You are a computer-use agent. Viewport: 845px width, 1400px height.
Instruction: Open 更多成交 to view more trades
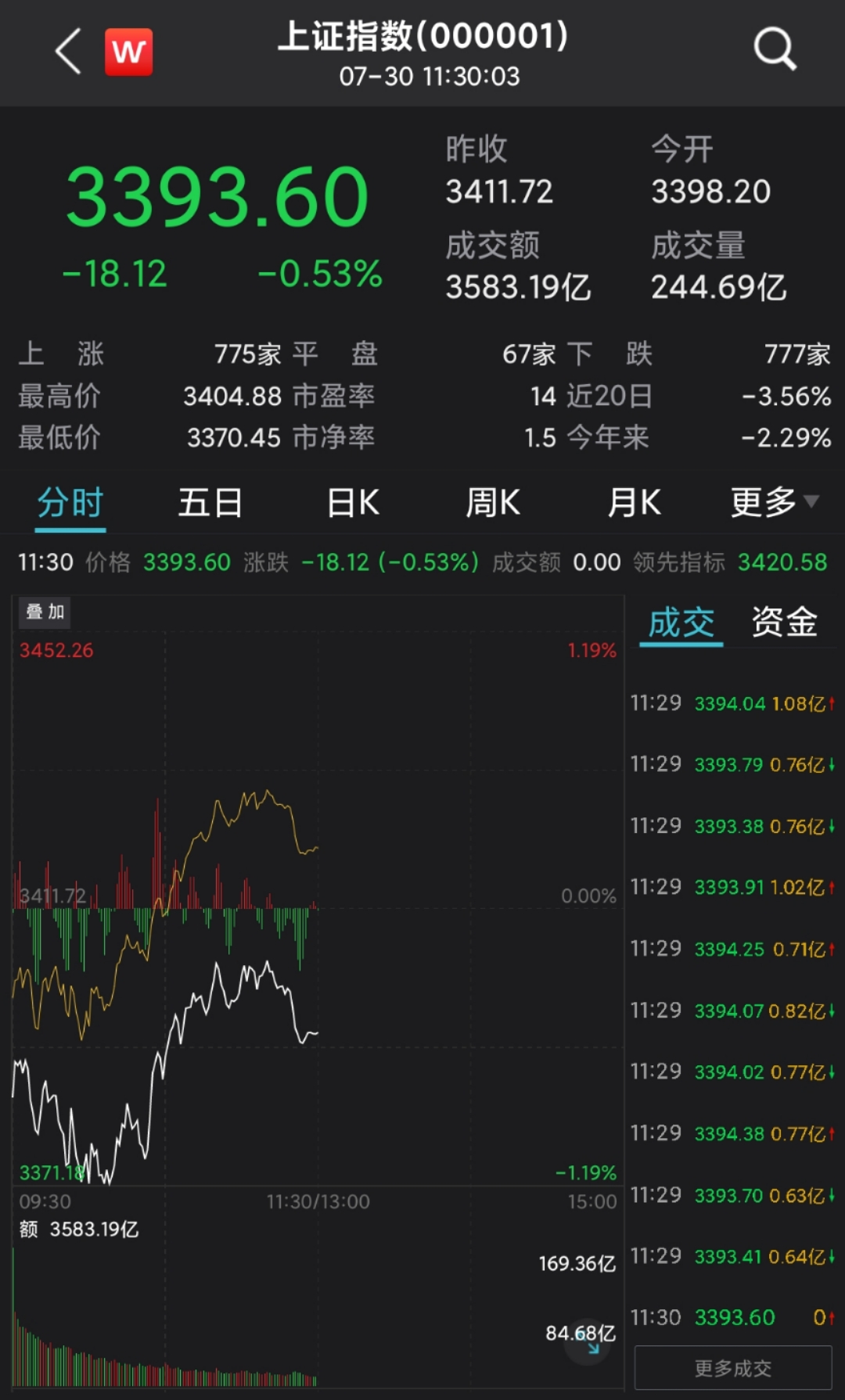coord(733,1368)
